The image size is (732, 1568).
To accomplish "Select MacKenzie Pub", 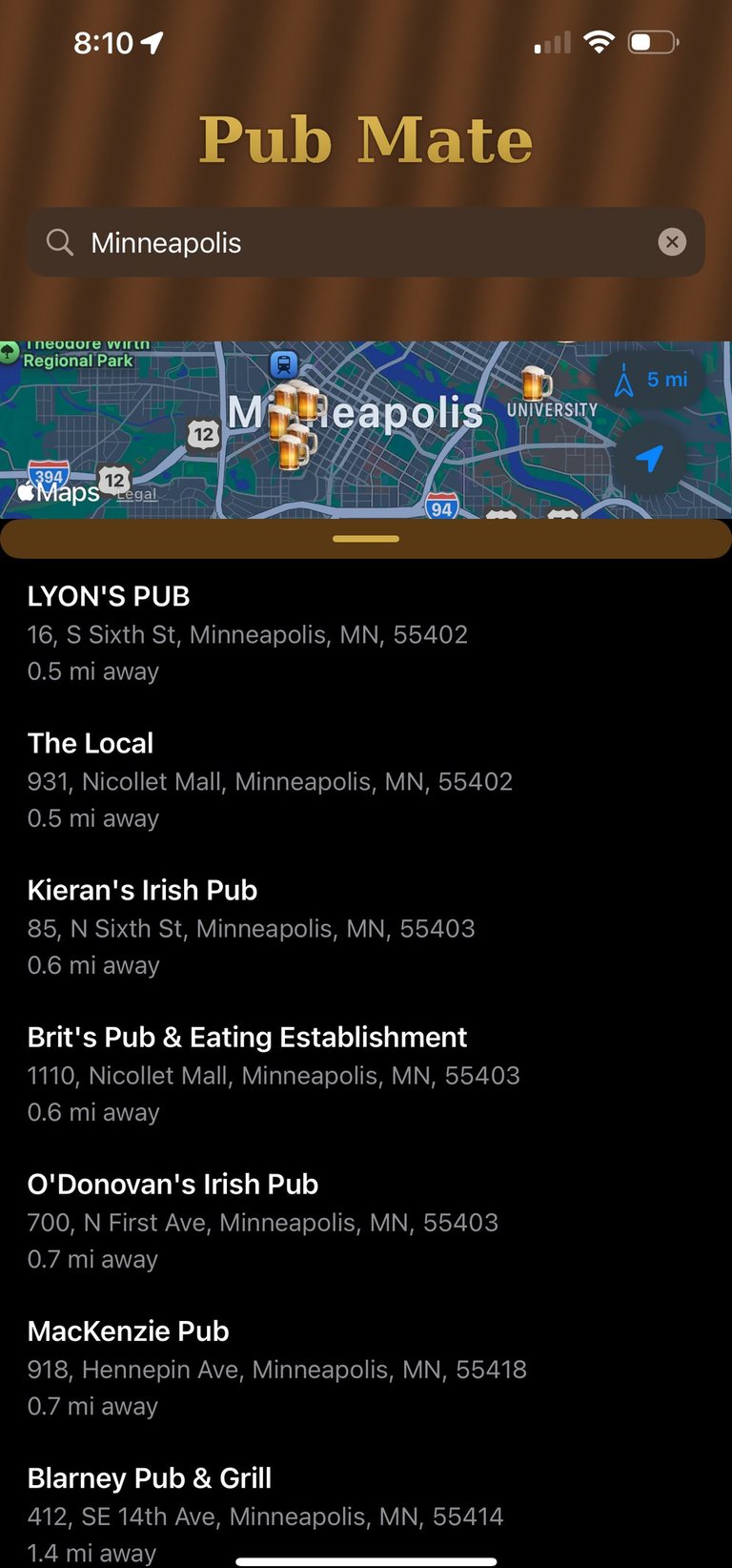I will pyautogui.click(x=276, y=1368).
